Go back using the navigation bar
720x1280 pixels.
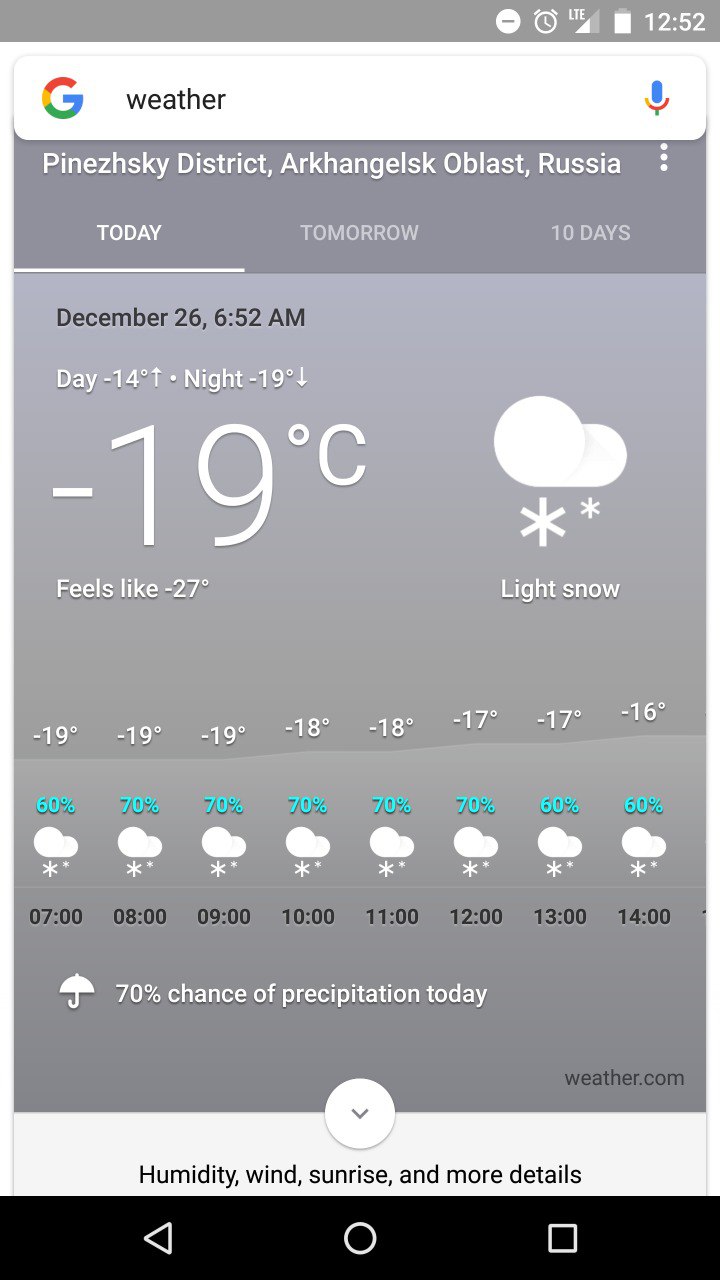(158, 1238)
